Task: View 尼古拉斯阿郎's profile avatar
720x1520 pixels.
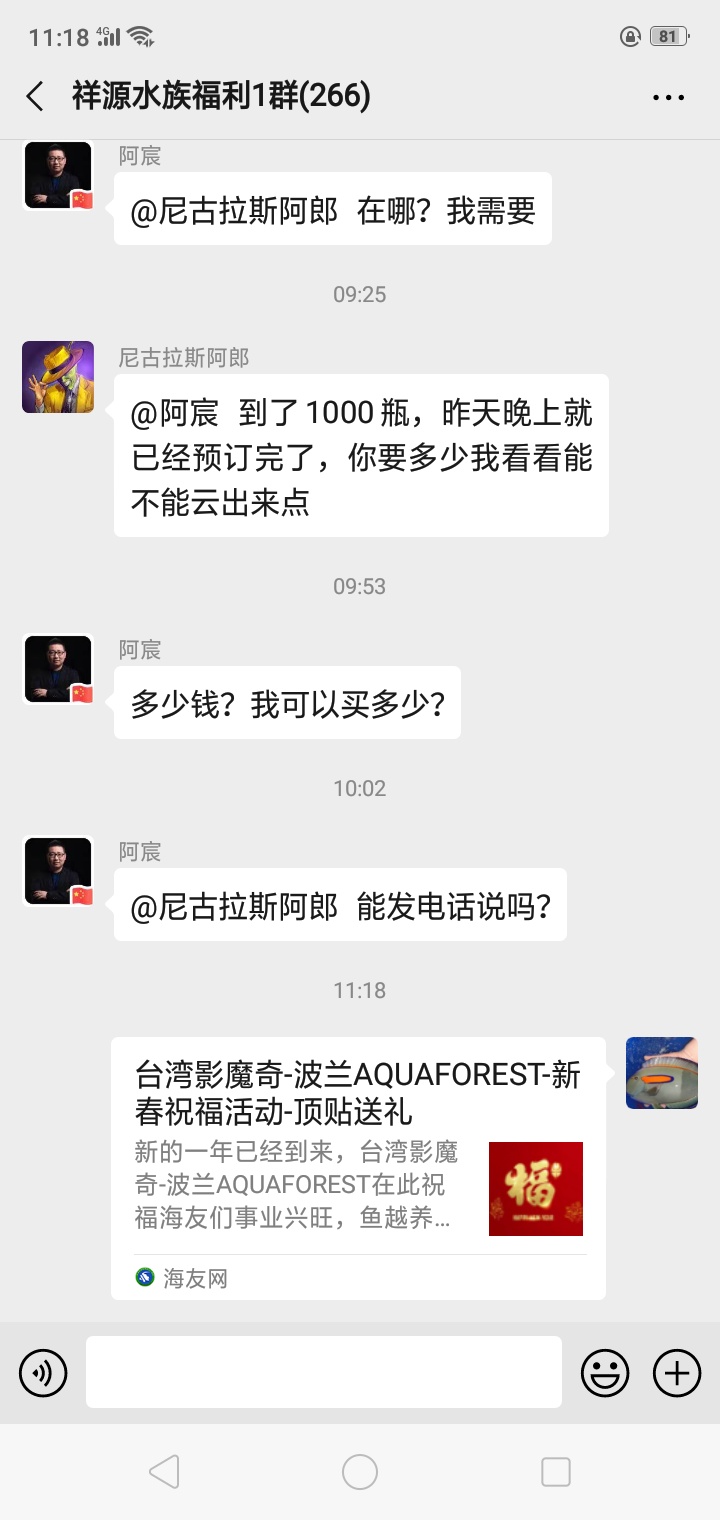Action: [58, 377]
